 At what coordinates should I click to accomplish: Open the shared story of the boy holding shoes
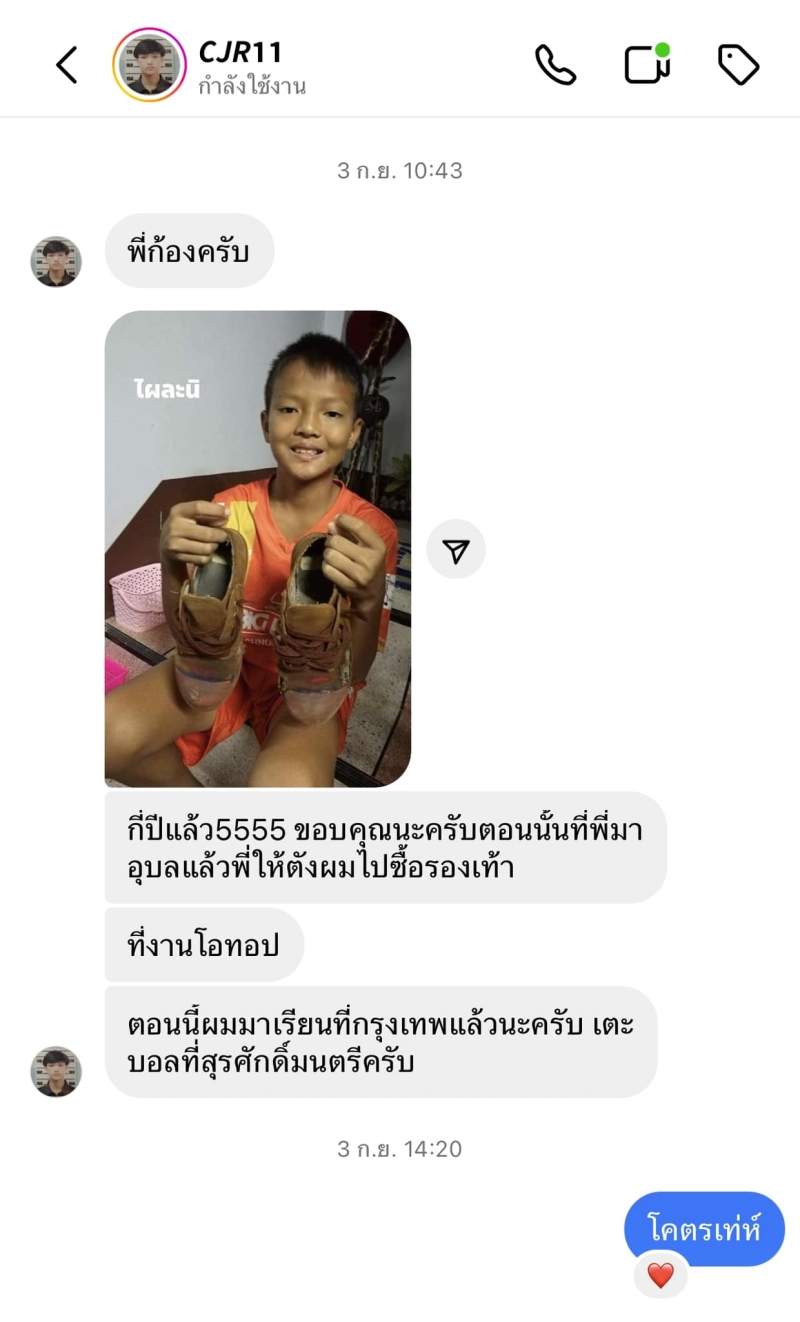pyautogui.click(x=258, y=548)
